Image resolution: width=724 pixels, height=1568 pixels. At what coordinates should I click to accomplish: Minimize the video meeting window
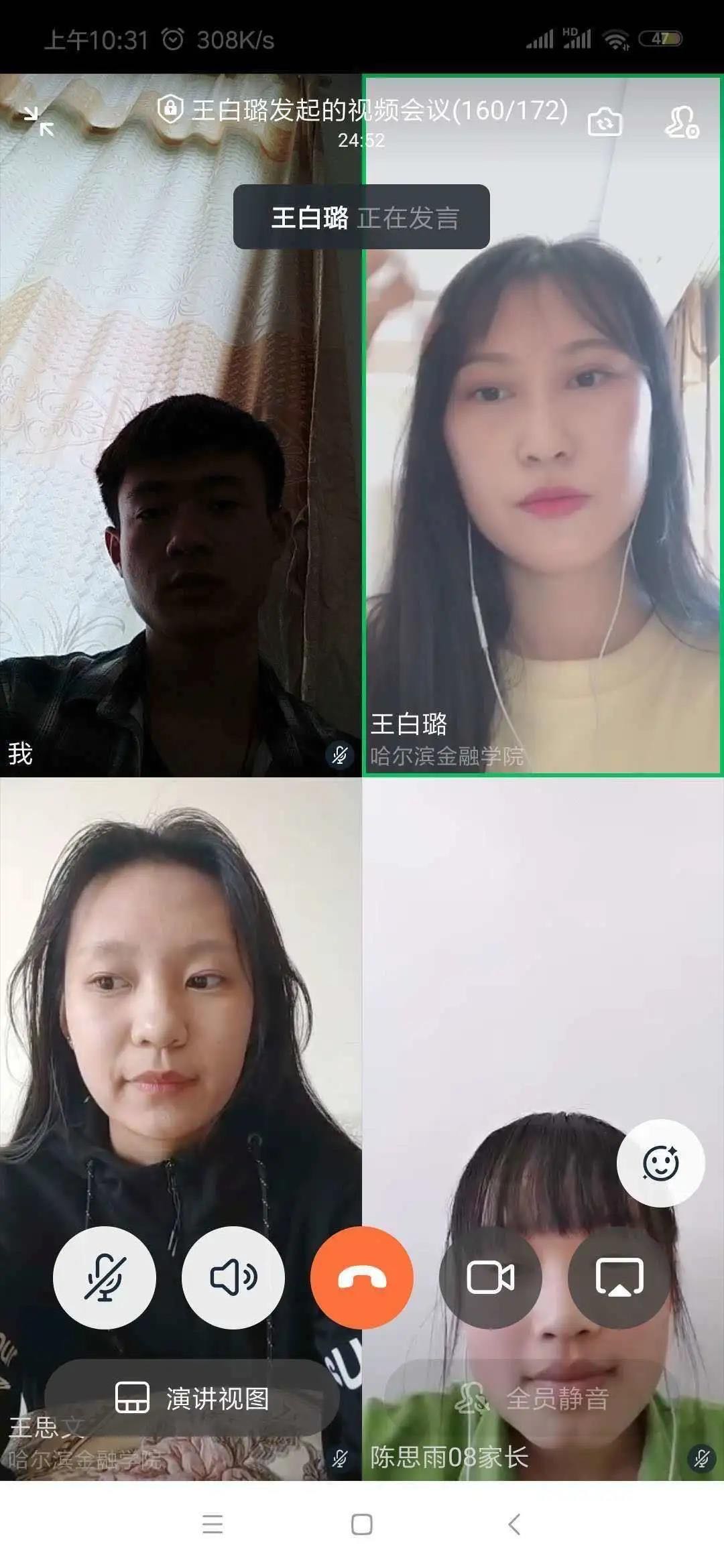tap(38, 121)
